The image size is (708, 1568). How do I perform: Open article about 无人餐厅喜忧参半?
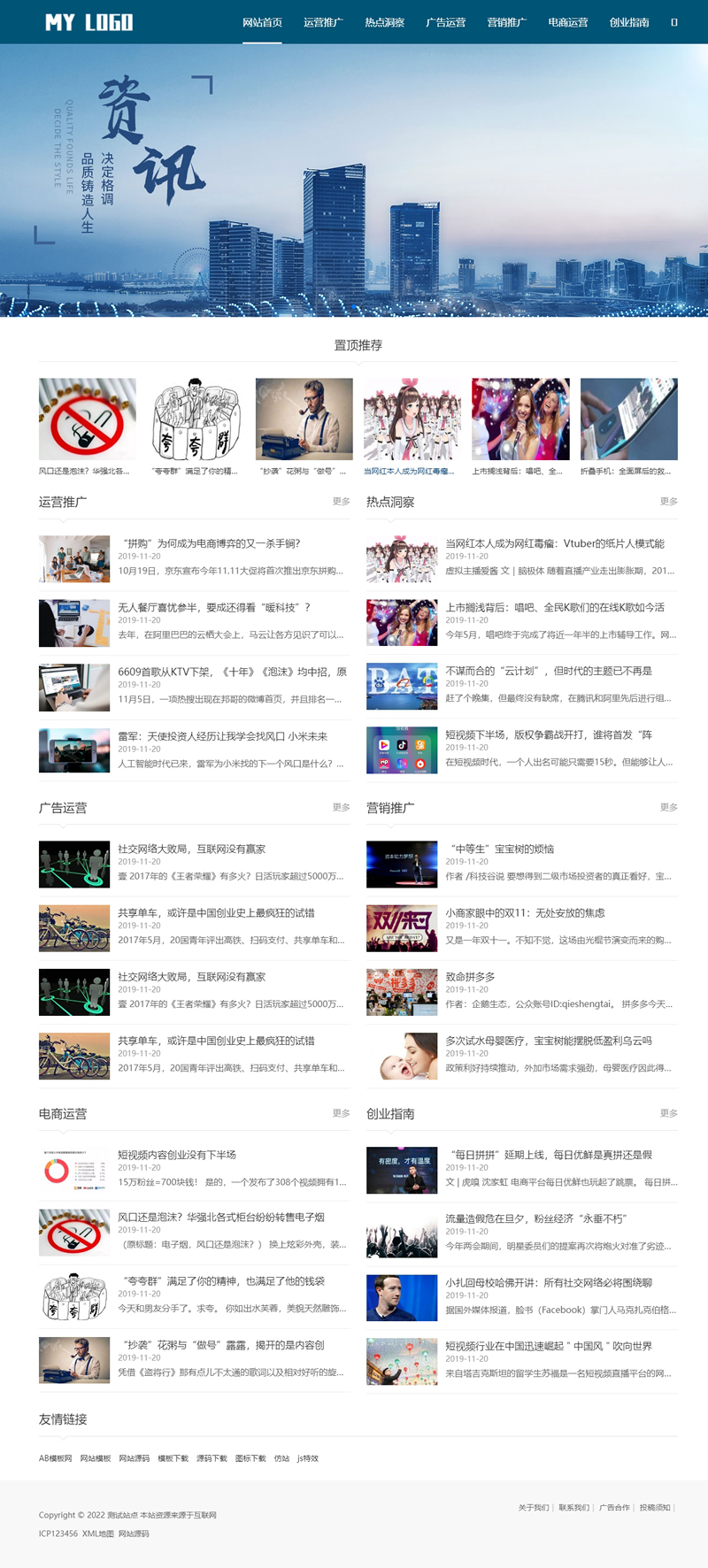[214, 608]
